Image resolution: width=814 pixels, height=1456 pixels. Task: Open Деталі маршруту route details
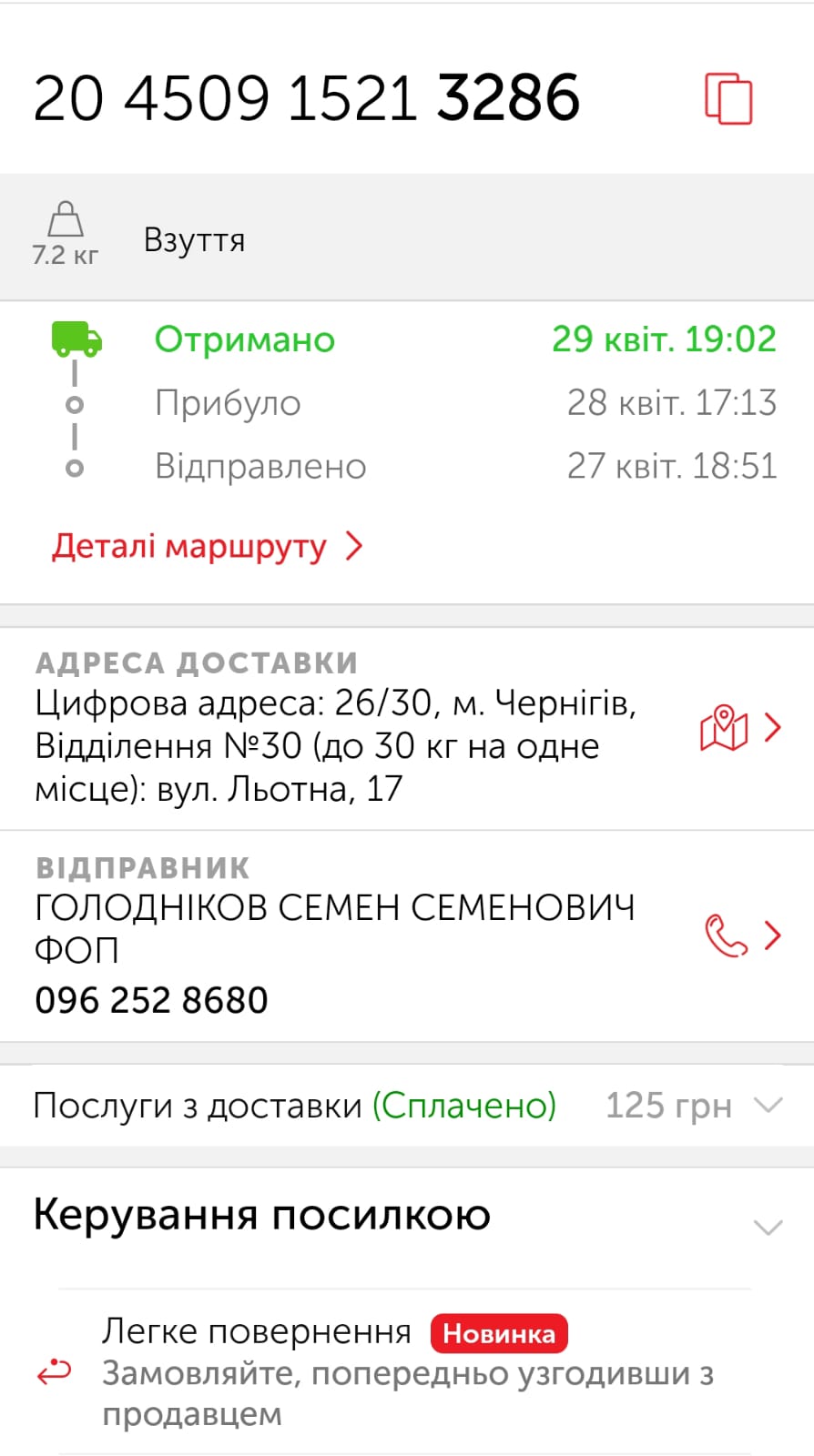pyautogui.click(x=207, y=546)
